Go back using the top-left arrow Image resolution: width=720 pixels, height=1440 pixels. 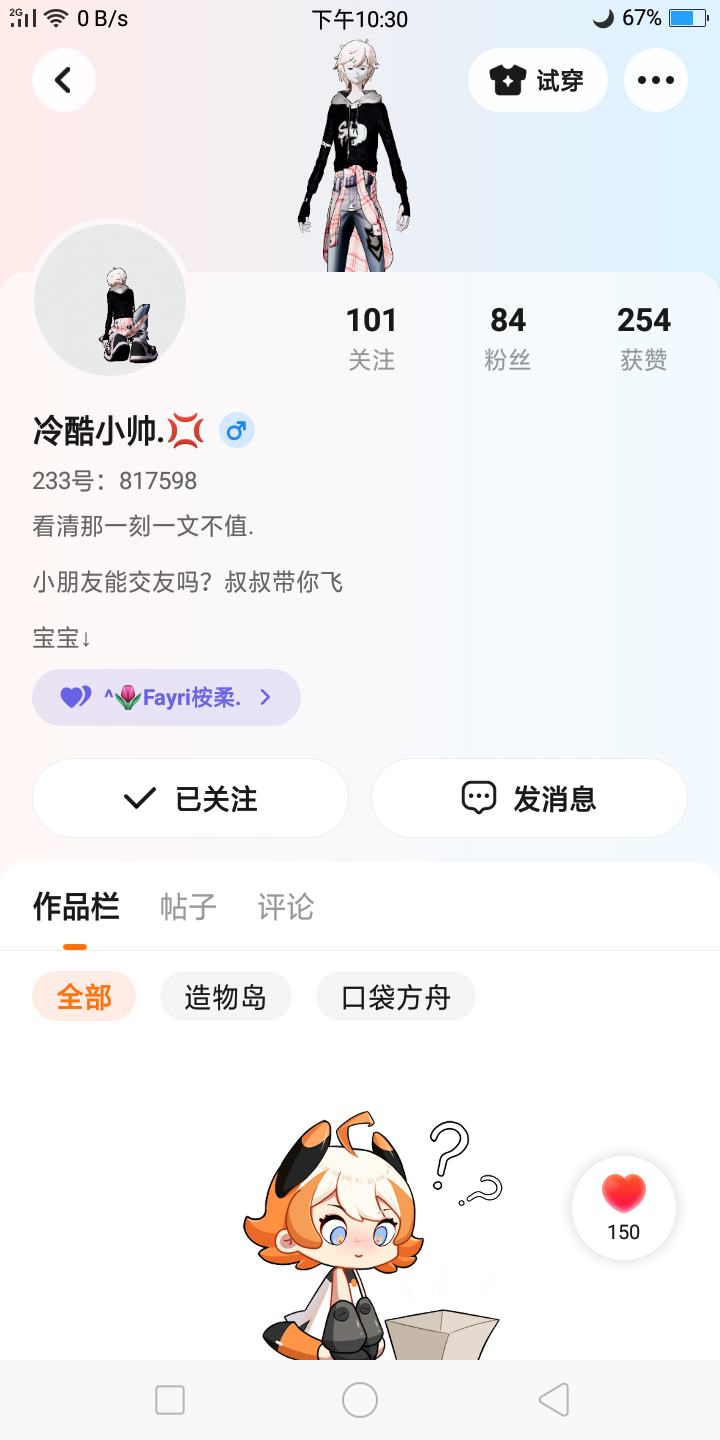64,80
